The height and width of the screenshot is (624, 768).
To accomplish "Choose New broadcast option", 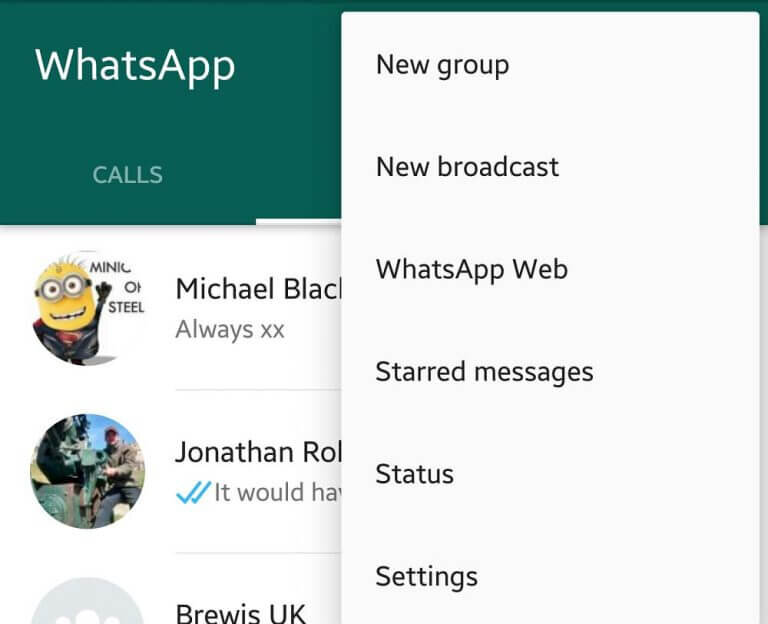I will pyautogui.click(x=467, y=167).
